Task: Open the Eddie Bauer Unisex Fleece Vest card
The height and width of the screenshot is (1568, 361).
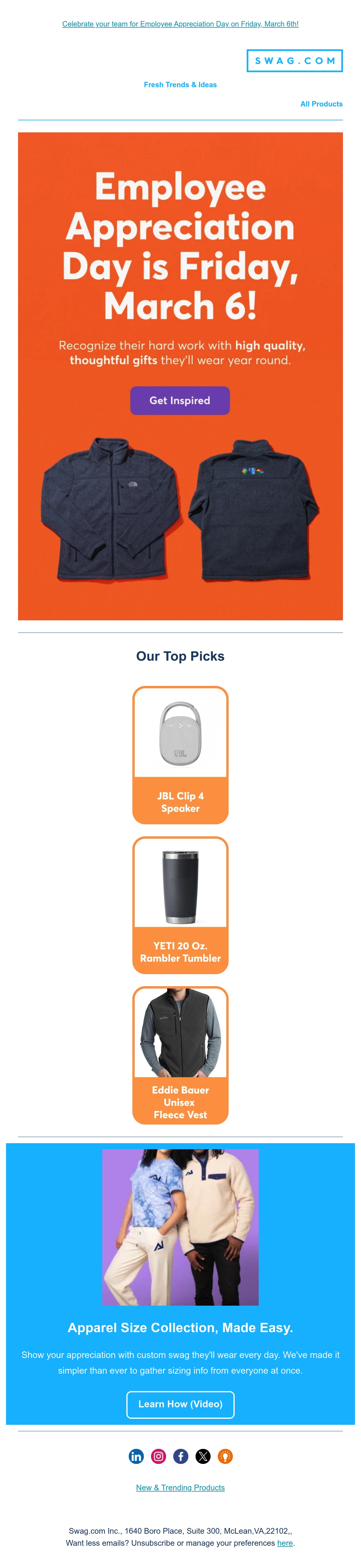Action: (x=180, y=1055)
